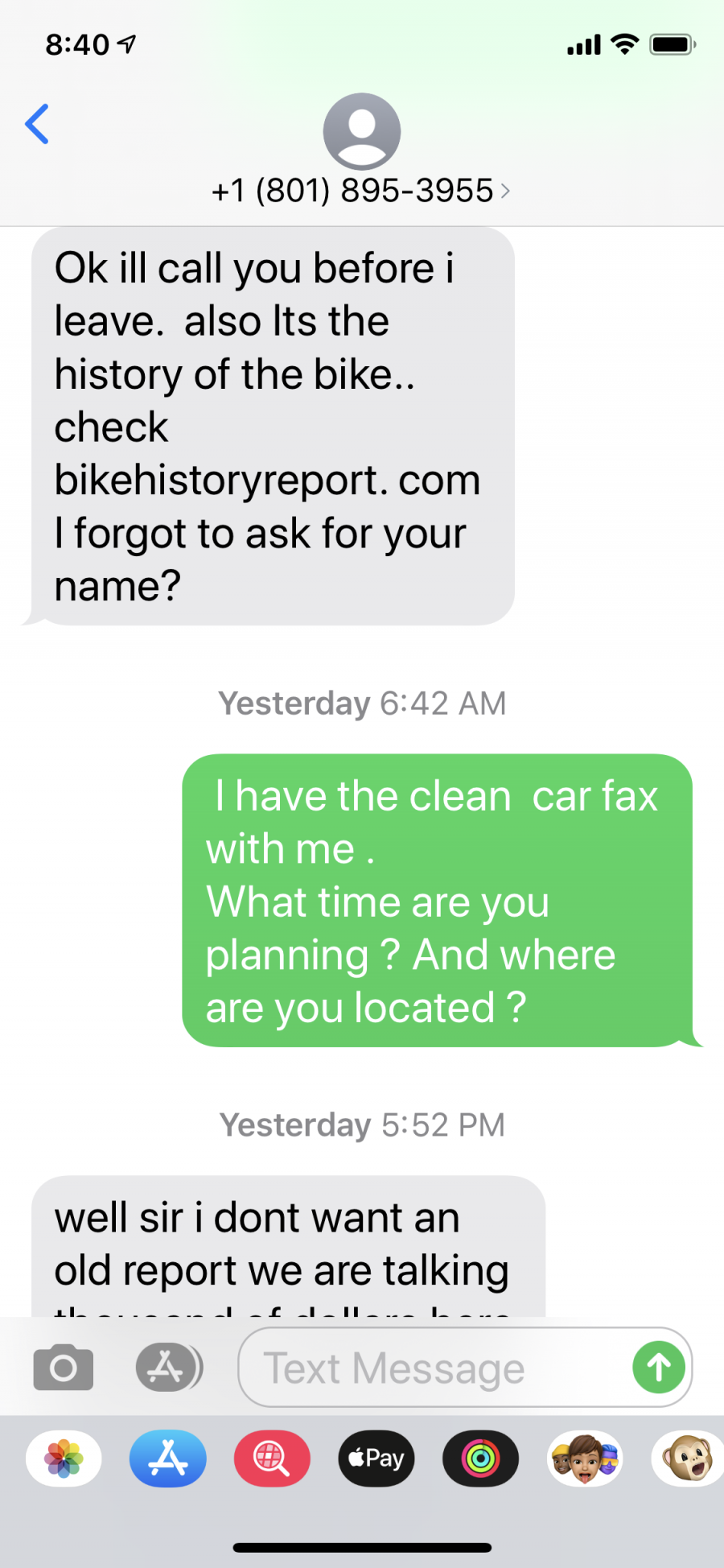Go back to the messages list

37,125
